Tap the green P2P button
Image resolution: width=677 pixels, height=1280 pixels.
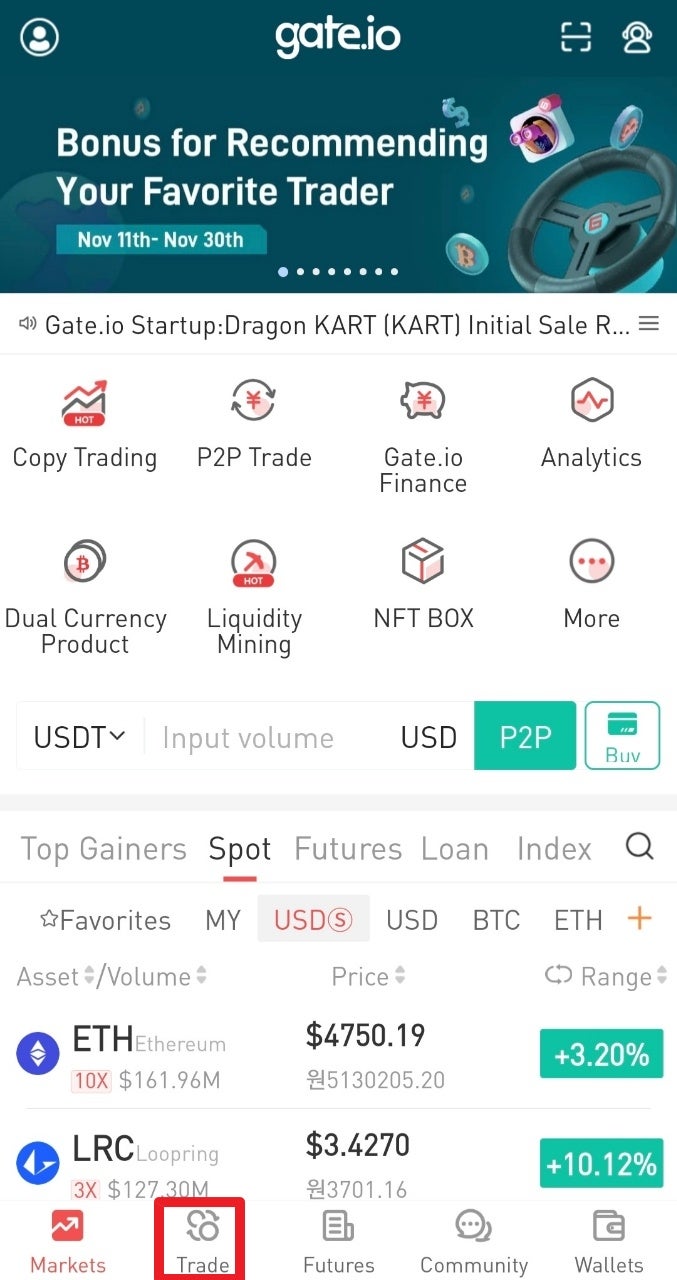tap(525, 736)
